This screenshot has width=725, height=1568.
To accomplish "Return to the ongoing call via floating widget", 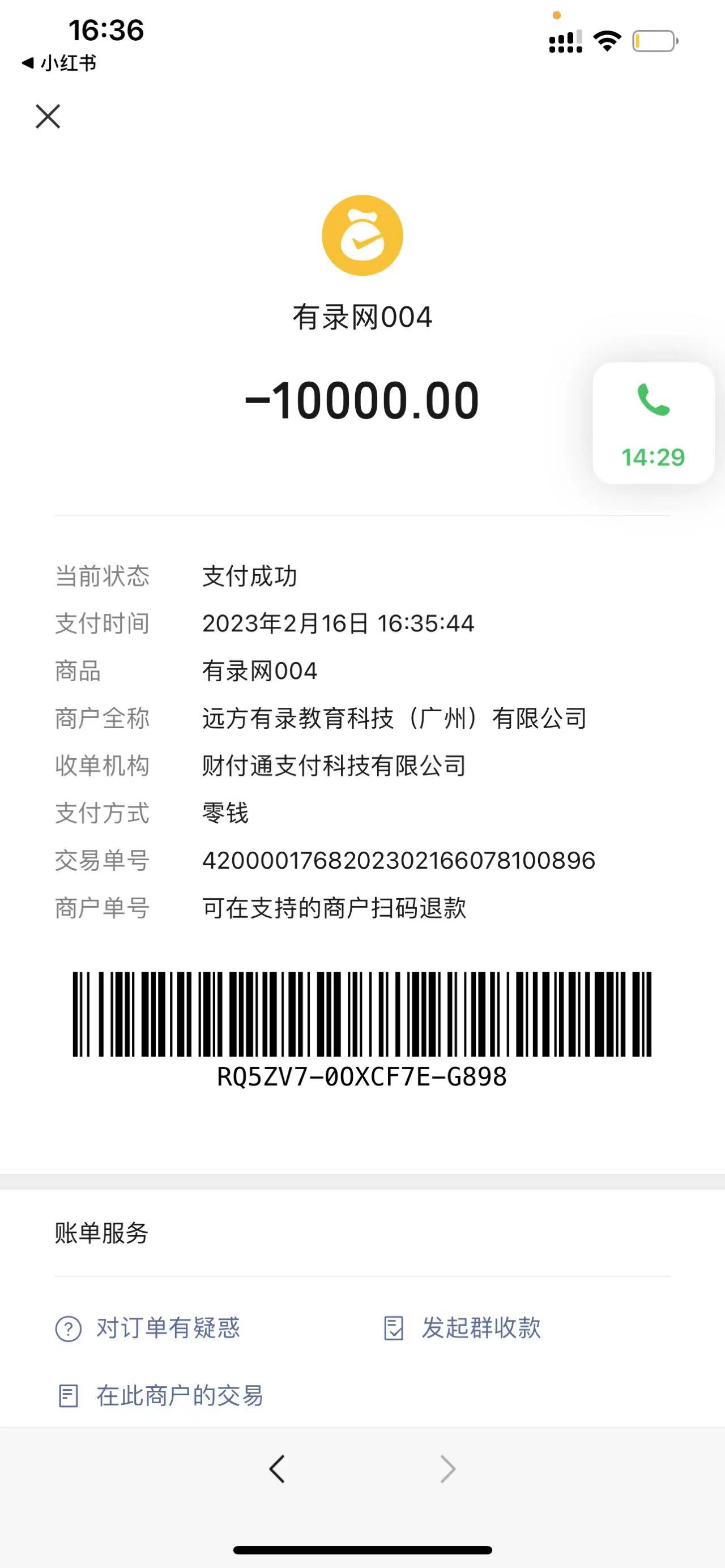I will (653, 423).
